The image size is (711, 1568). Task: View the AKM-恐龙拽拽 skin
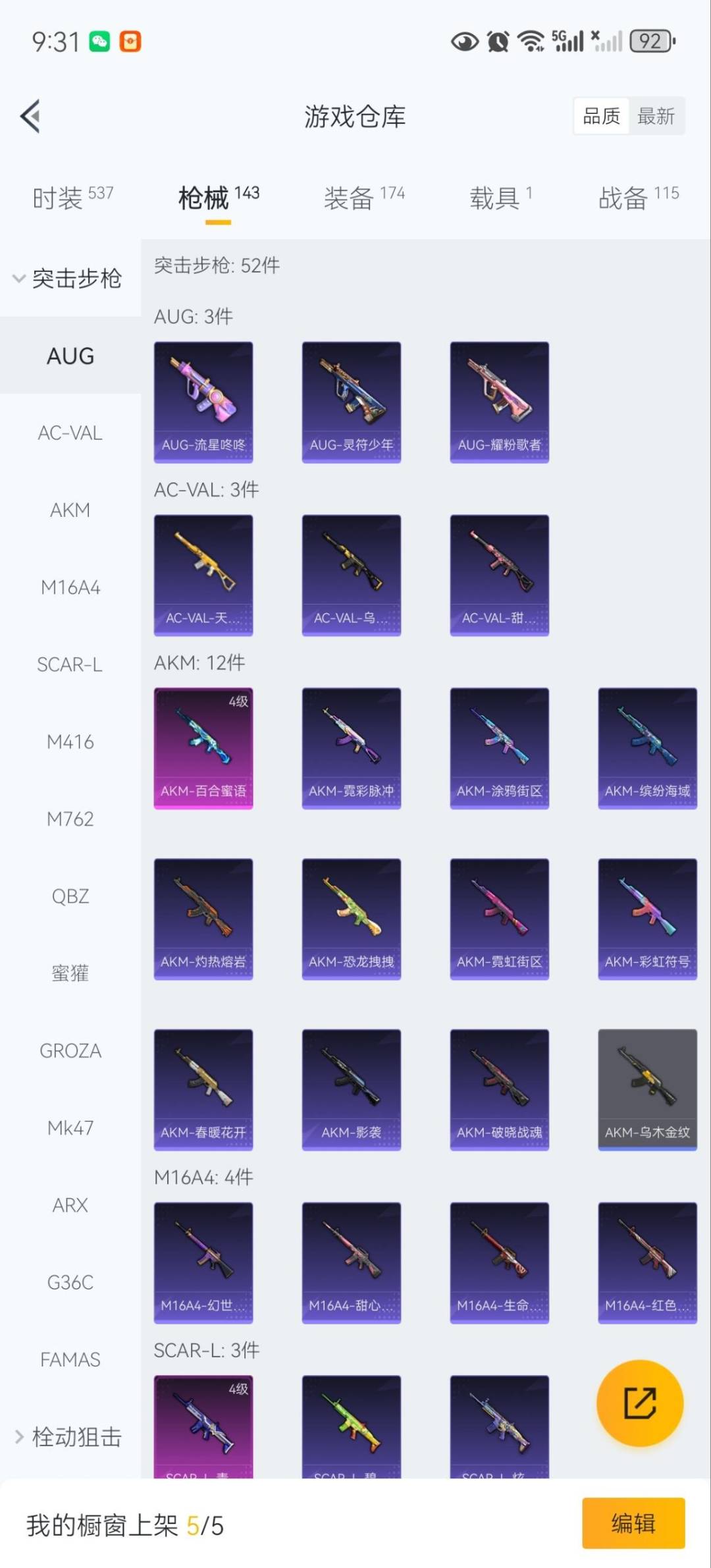coord(352,919)
